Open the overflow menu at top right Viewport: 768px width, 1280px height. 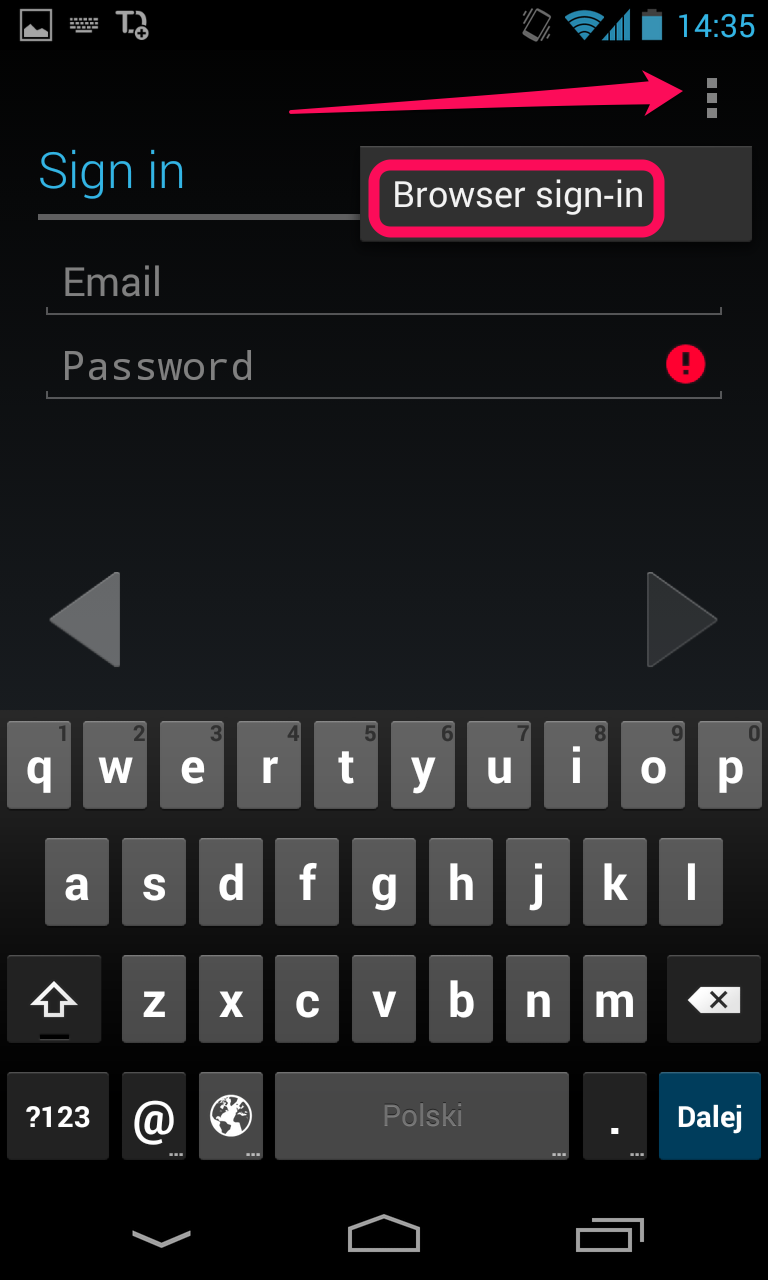click(x=711, y=98)
